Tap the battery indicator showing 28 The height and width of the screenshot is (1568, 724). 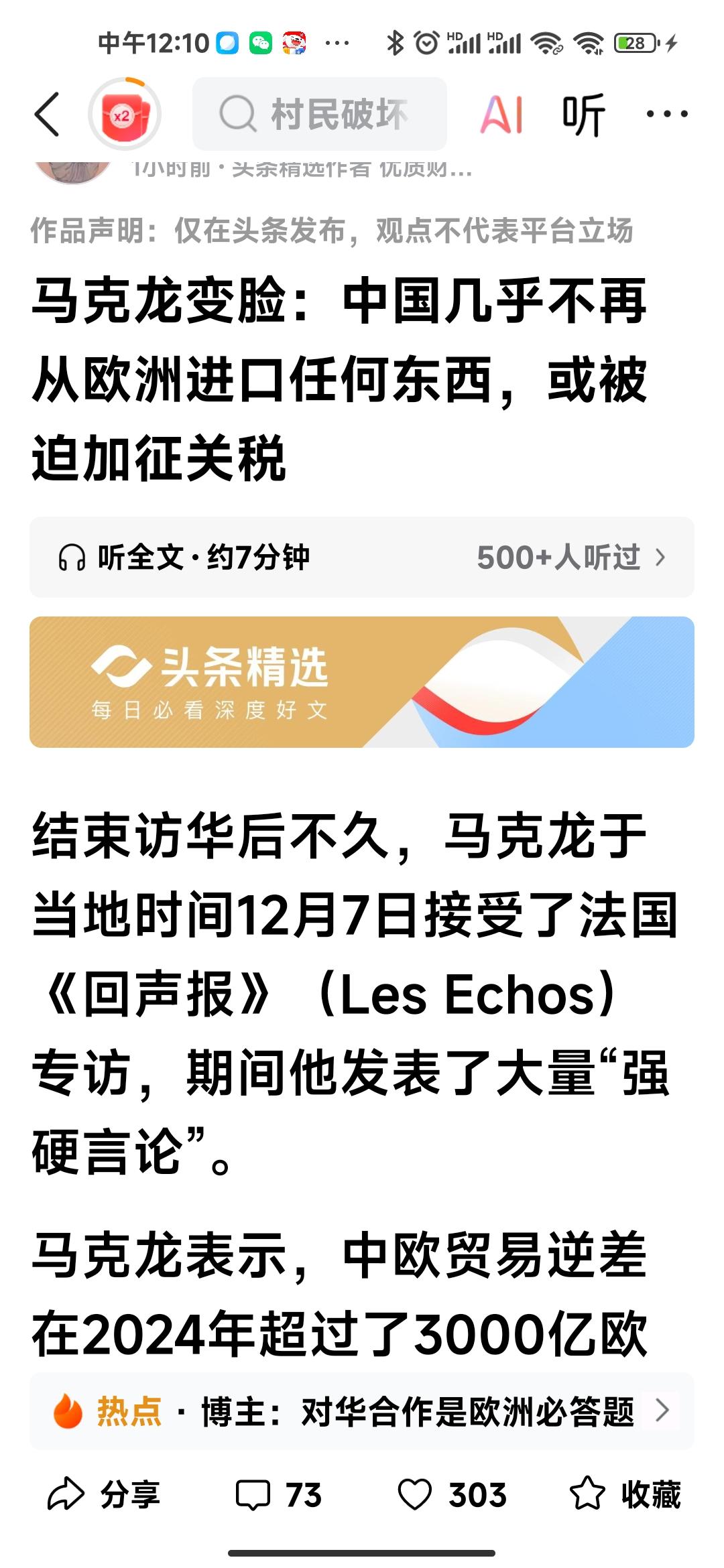point(635,42)
